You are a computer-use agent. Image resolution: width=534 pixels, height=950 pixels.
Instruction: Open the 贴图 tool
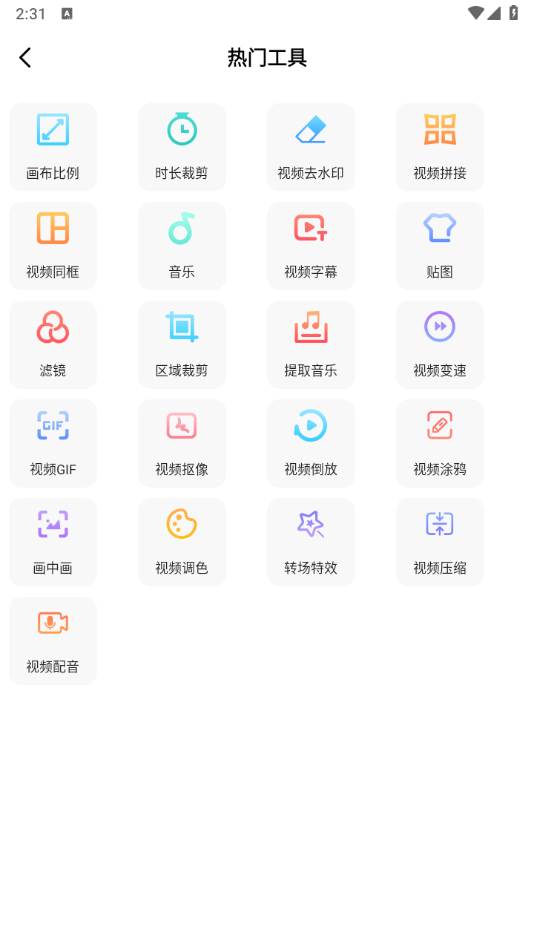(x=440, y=246)
